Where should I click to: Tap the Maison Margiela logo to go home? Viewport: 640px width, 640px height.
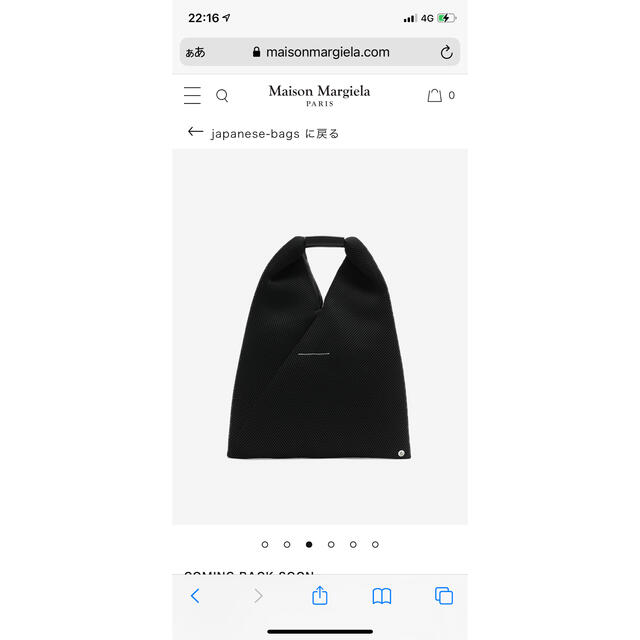click(319, 95)
